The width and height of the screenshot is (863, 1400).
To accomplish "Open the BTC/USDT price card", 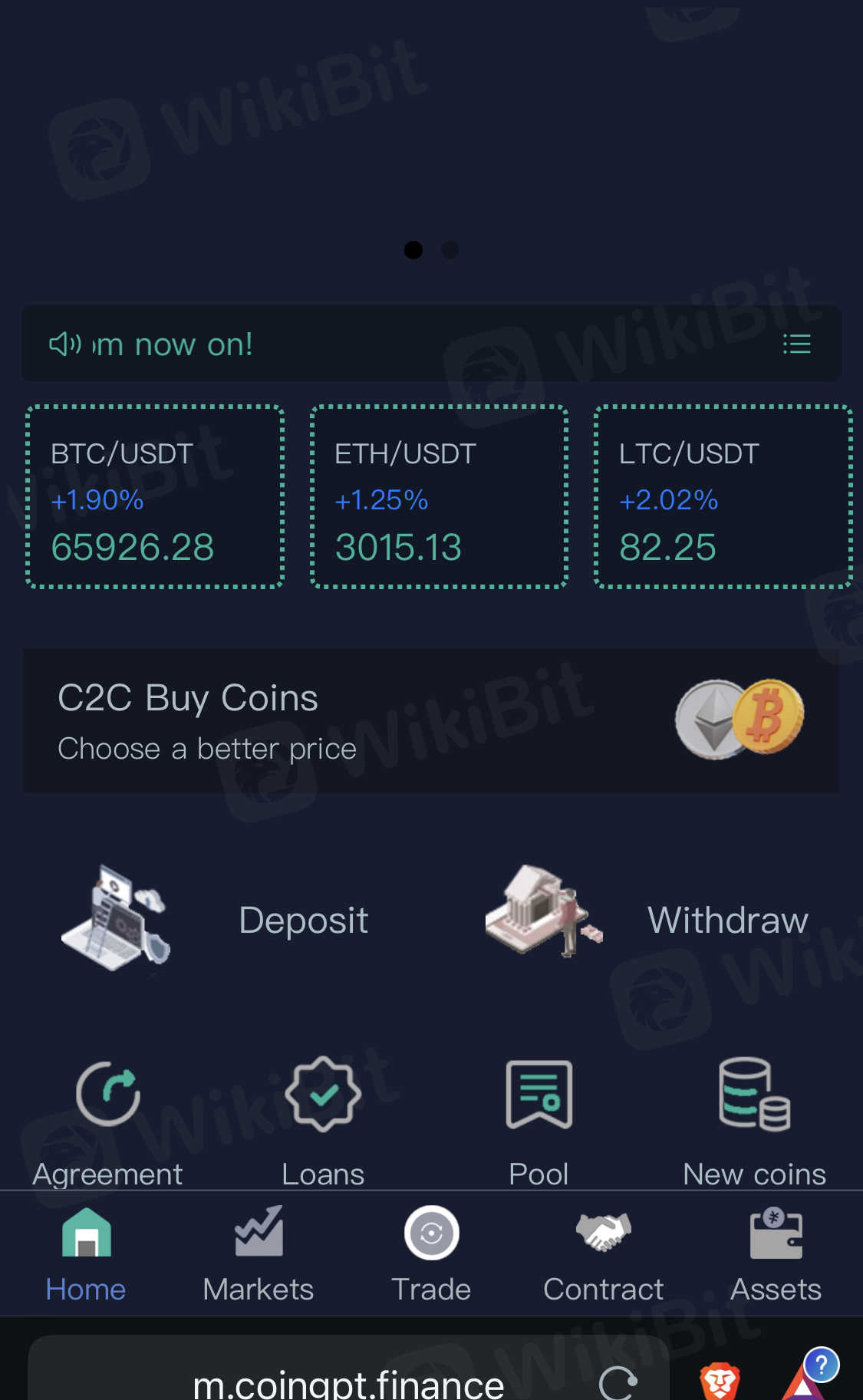I will pos(155,497).
